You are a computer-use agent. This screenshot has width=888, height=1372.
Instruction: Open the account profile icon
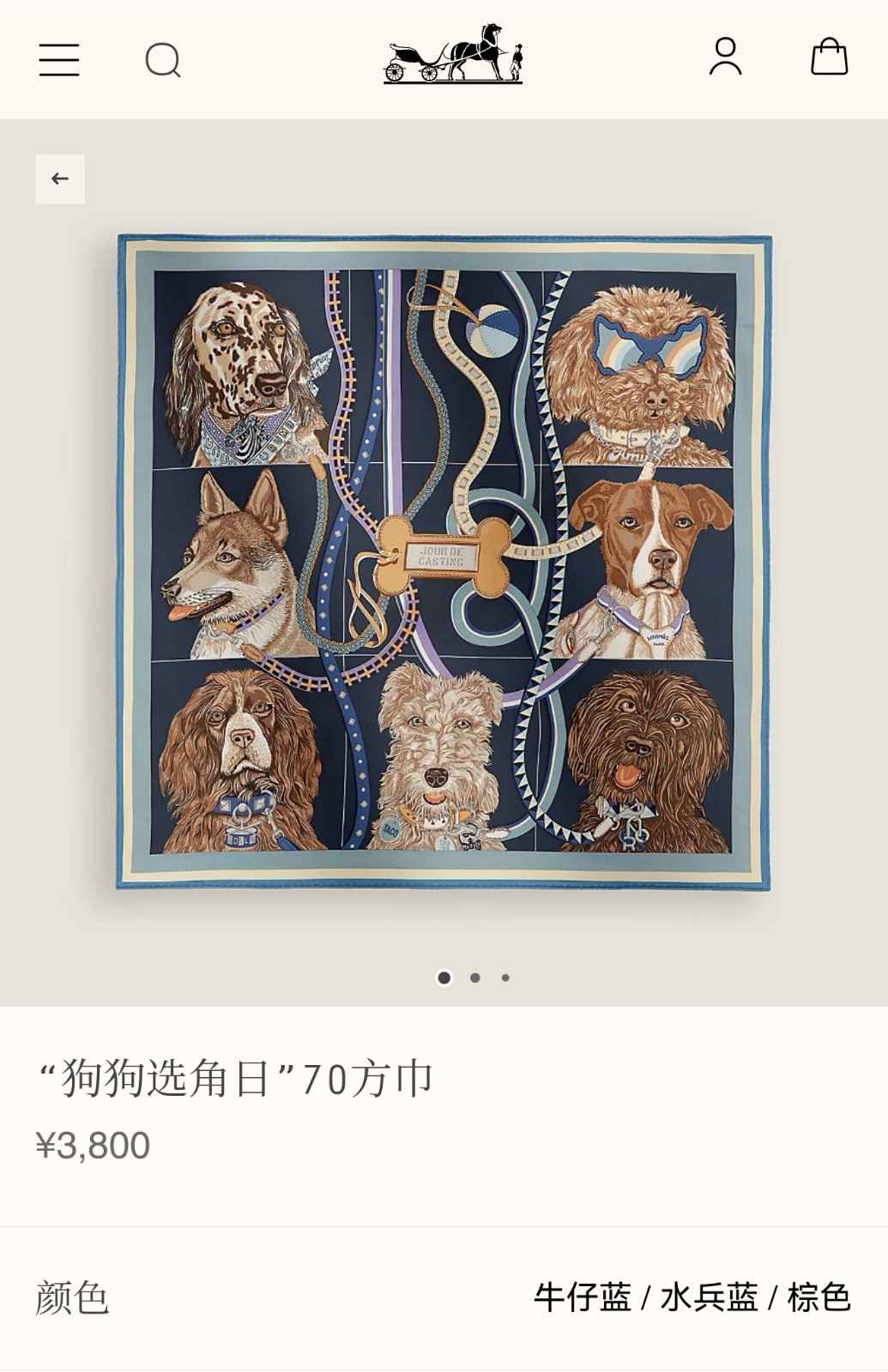tap(725, 57)
